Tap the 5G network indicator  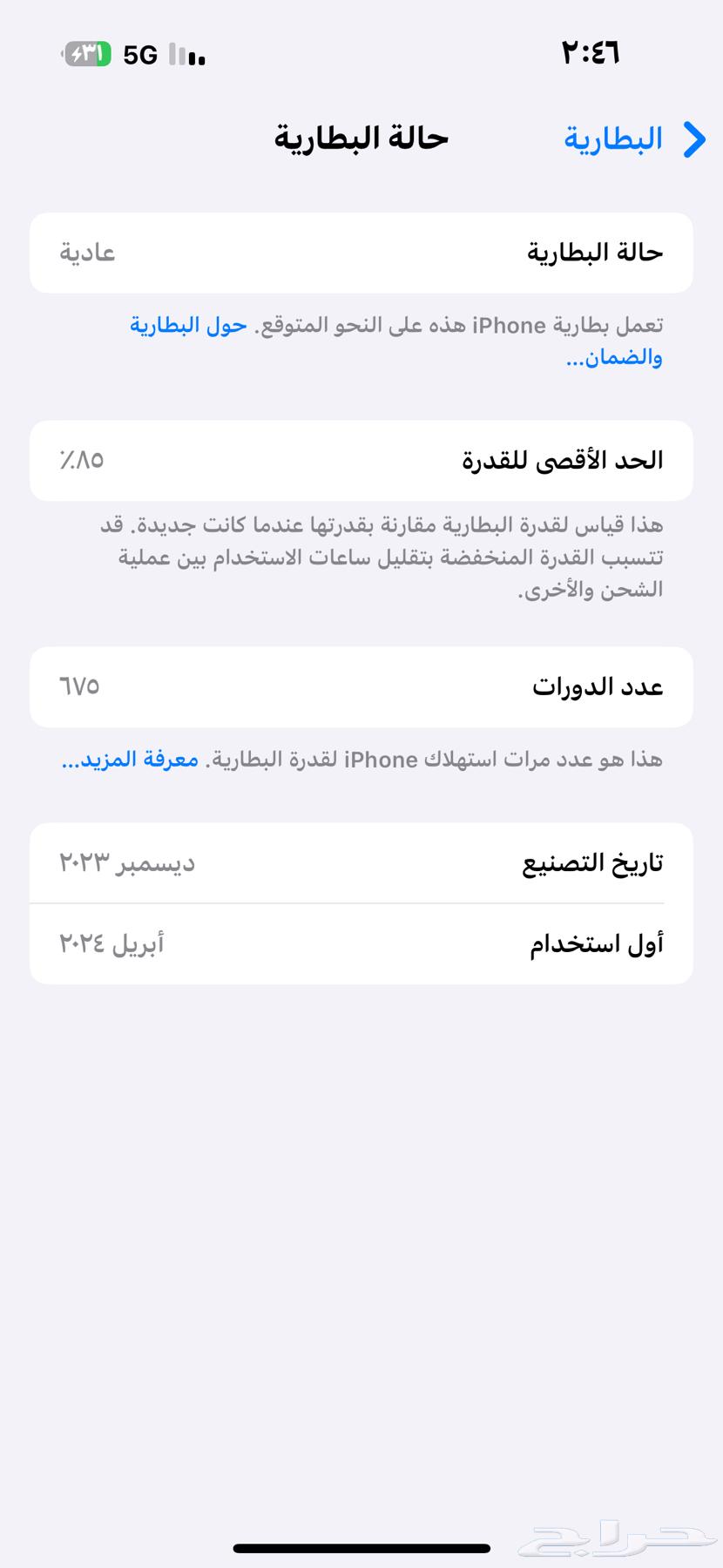pyautogui.click(x=139, y=54)
